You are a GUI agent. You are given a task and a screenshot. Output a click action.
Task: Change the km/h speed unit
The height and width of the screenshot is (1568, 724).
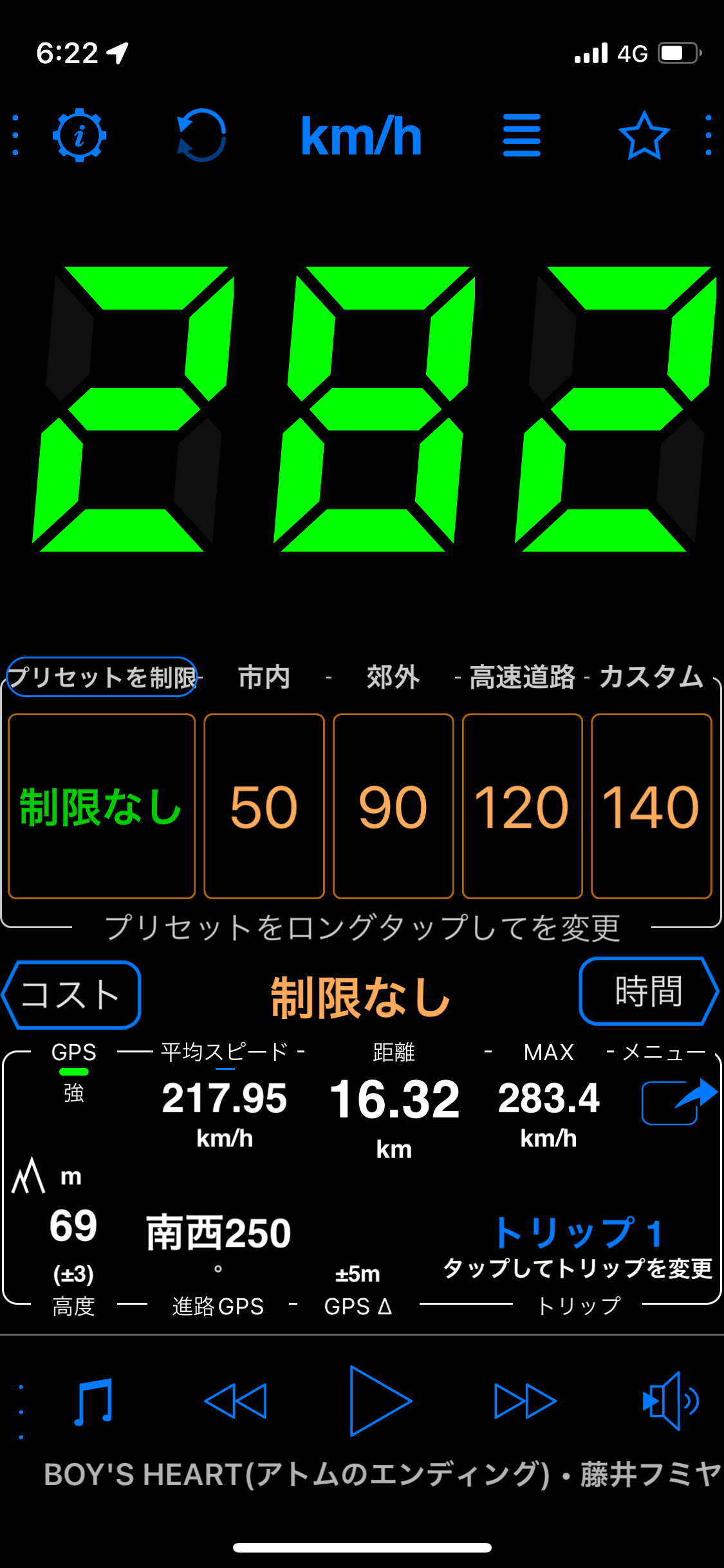pyautogui.click(x=361, y=136)
